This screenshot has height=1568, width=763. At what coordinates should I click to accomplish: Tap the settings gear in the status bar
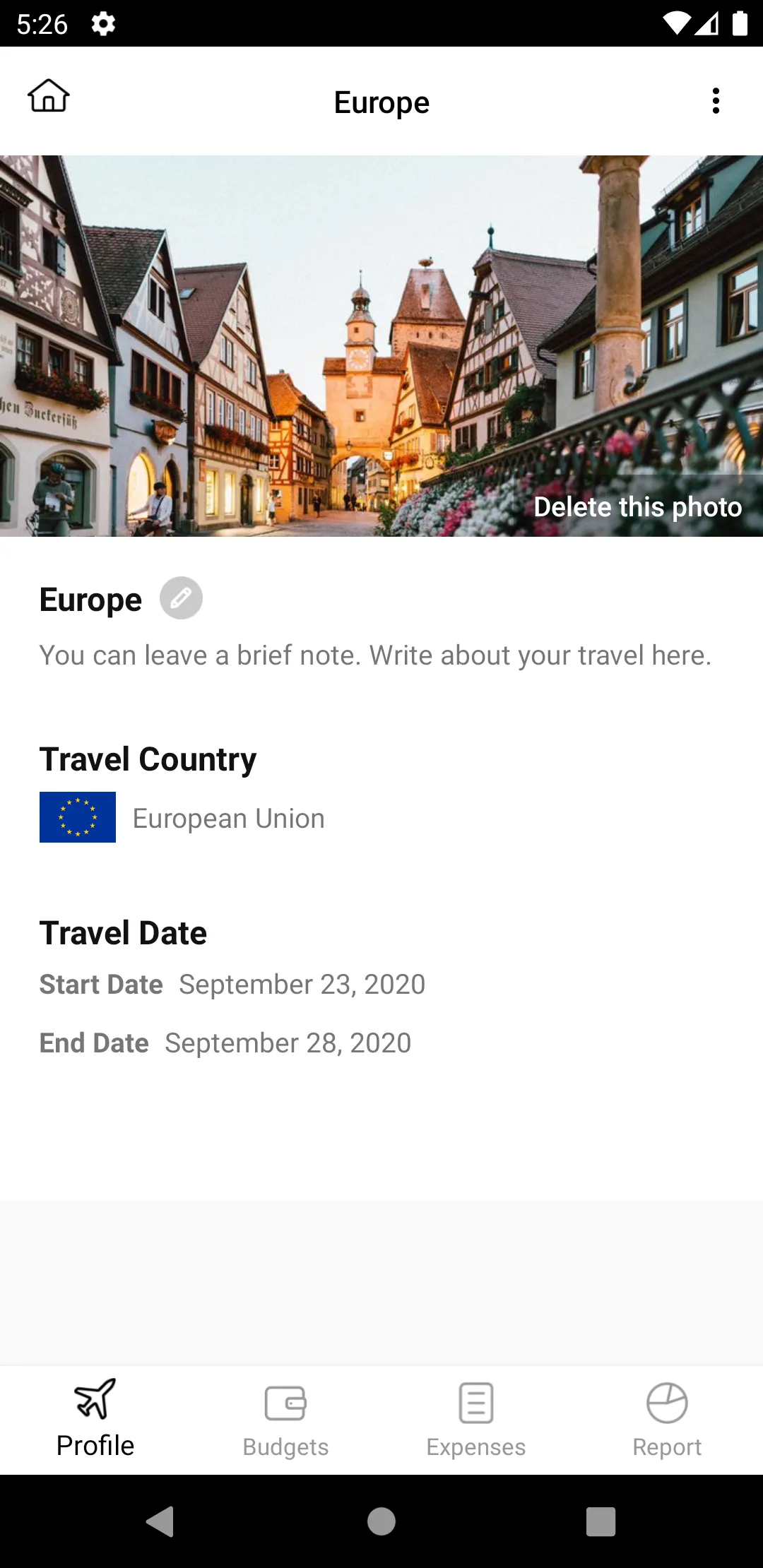pyautogui.click(x=102, y=24)
